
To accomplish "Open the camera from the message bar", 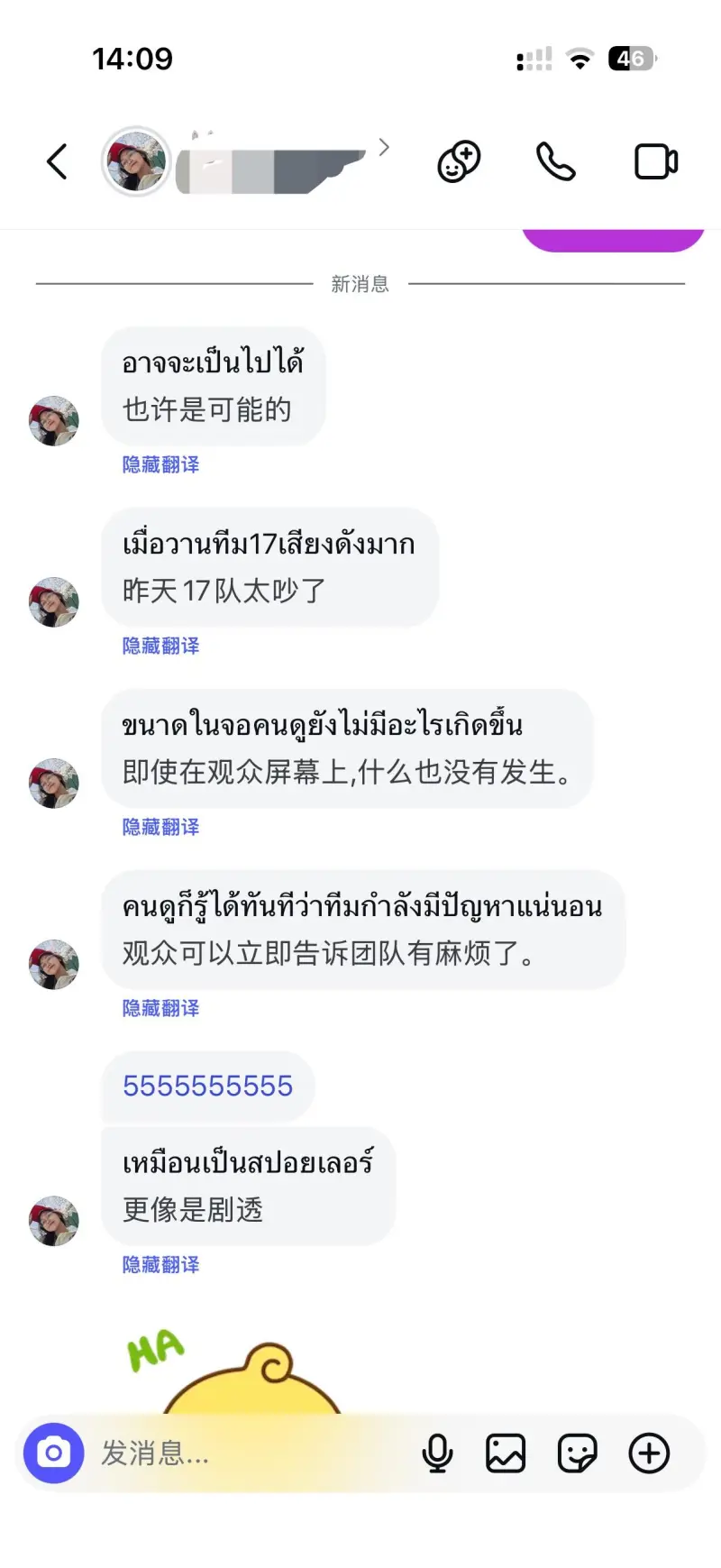I will [x=53, y=1453].
